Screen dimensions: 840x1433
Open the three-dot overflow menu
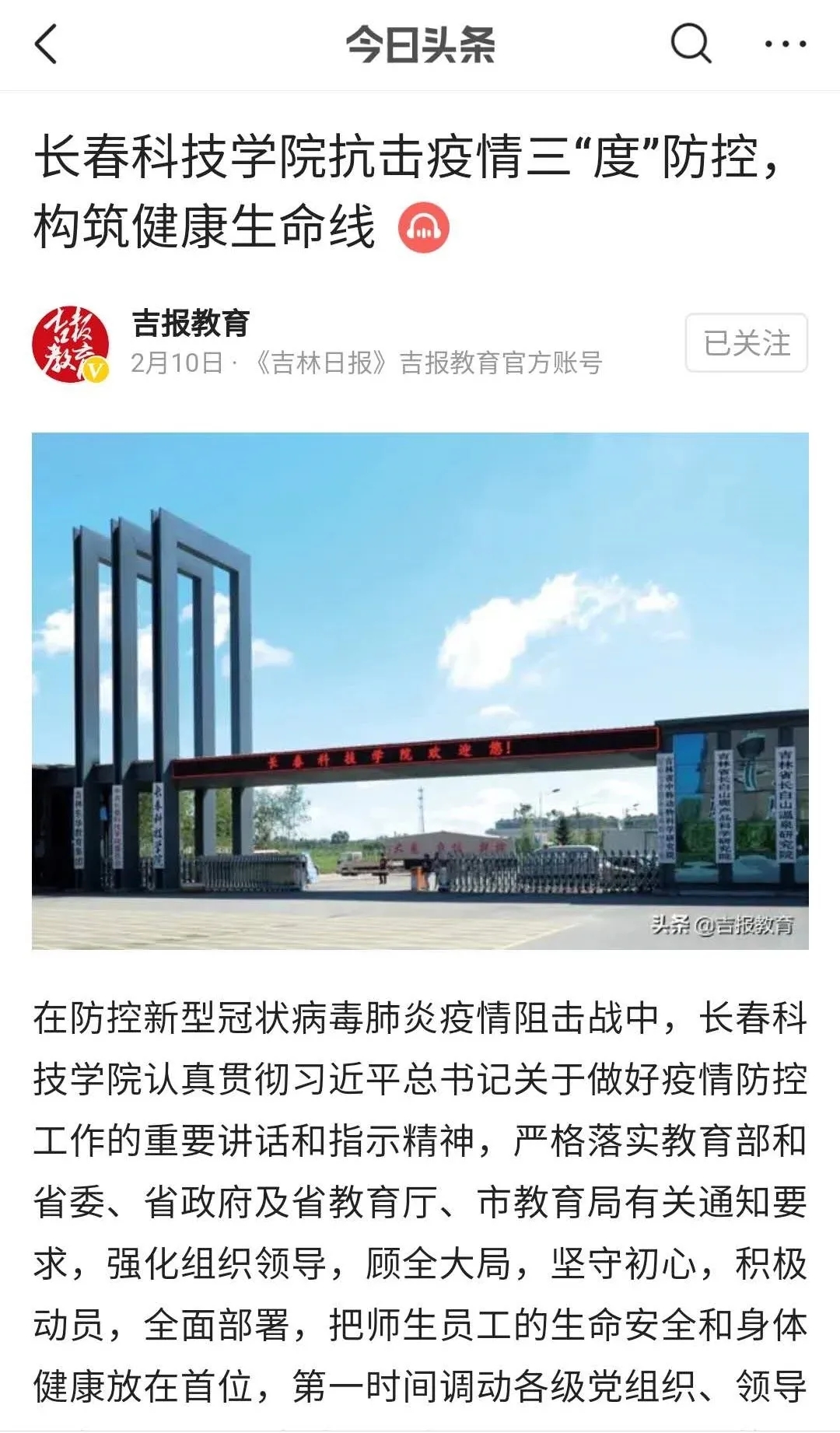[x=785, y=44]
